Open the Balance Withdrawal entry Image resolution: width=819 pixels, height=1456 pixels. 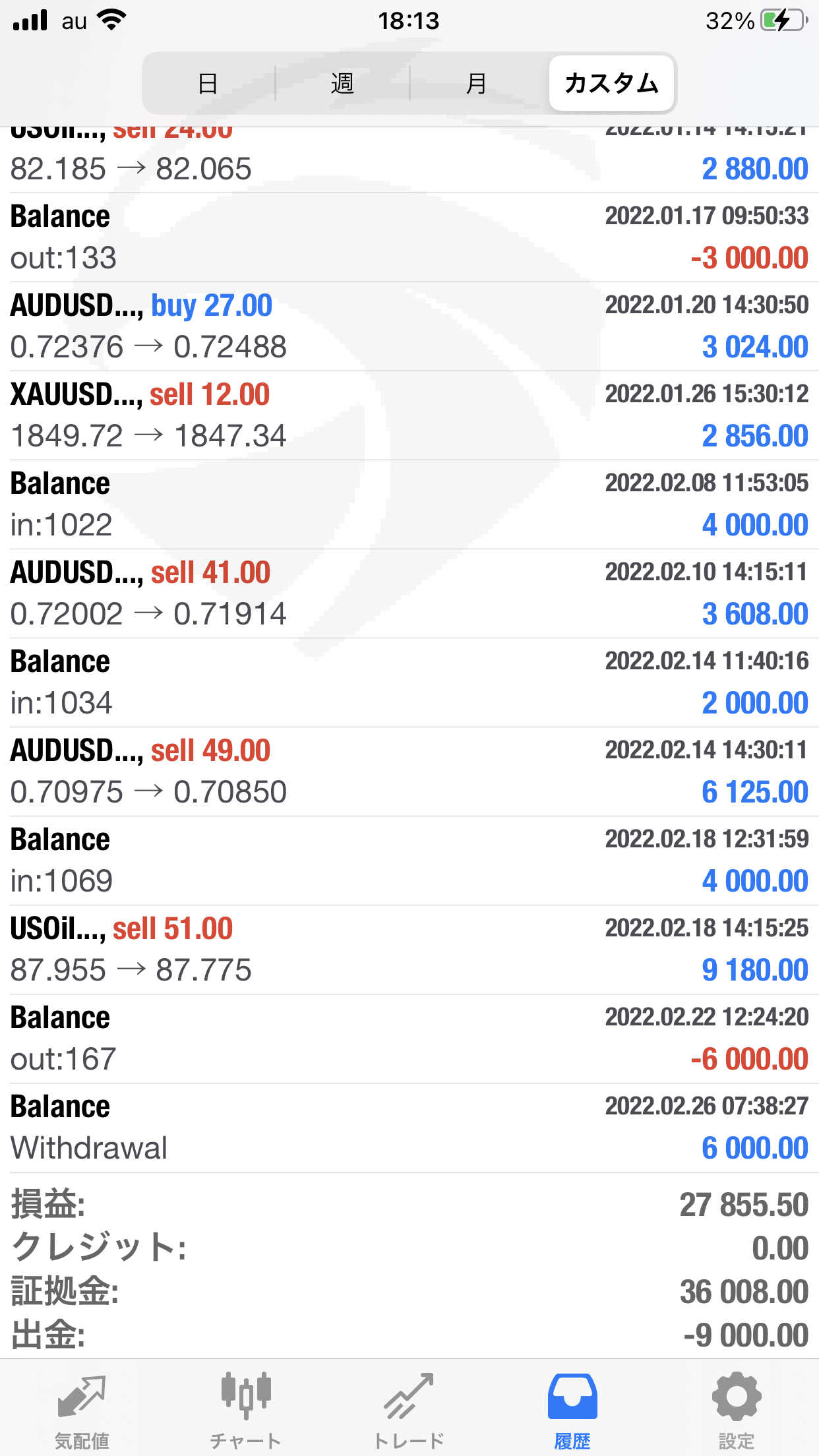click(409, 1128)
